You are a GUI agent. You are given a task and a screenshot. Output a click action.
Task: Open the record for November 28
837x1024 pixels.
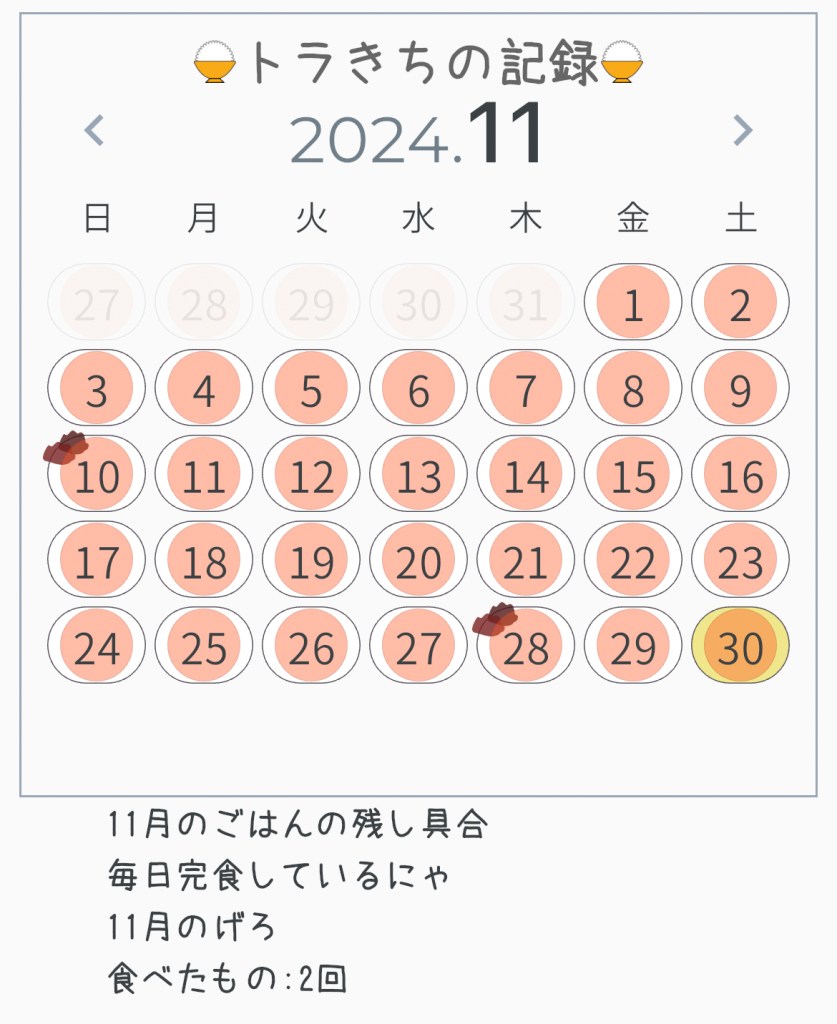coord(526,648)
